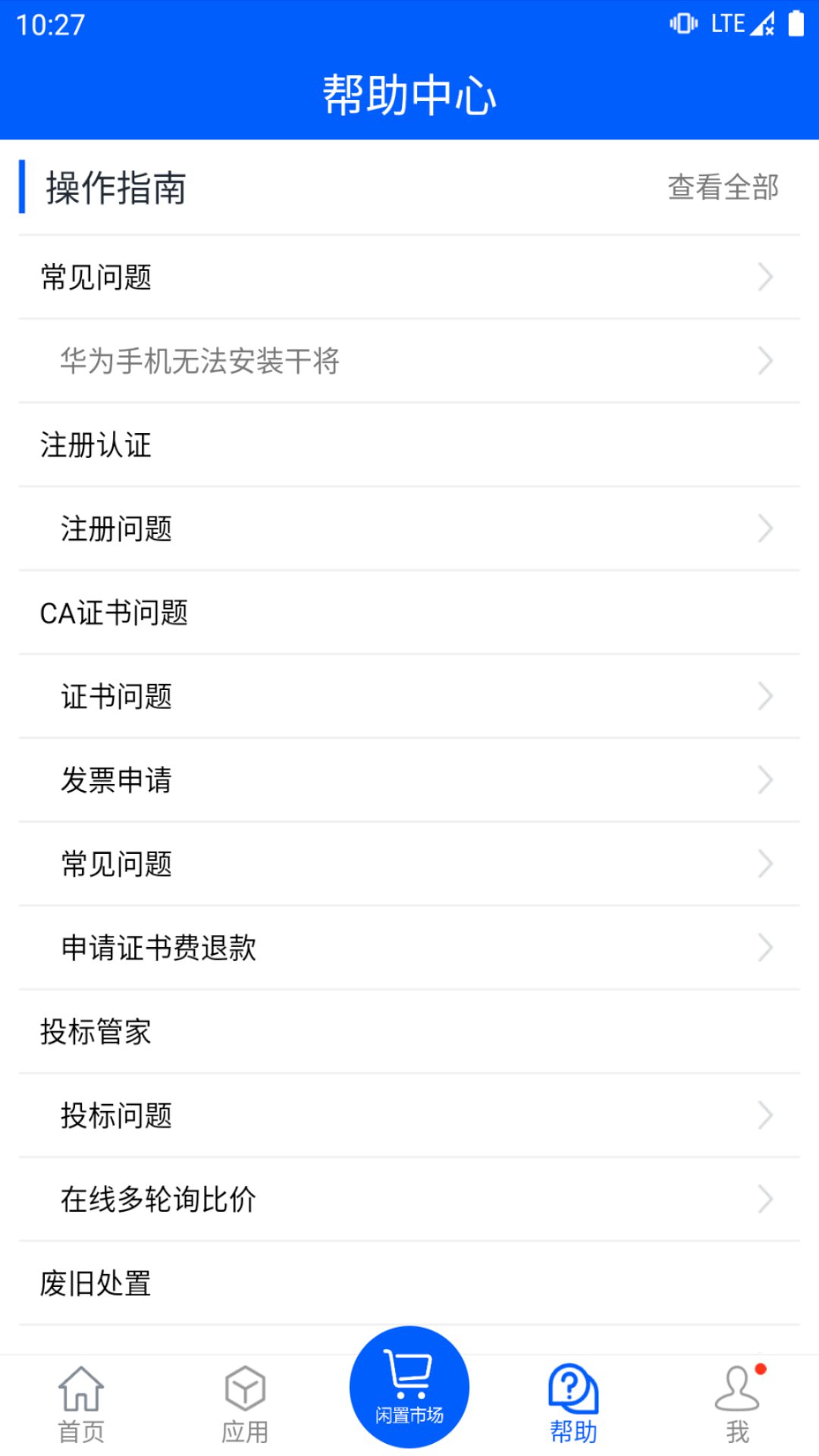Screen dimensions: 819x1456
Task: Open 常见问题 under CA证书问题
Action: 409,864
